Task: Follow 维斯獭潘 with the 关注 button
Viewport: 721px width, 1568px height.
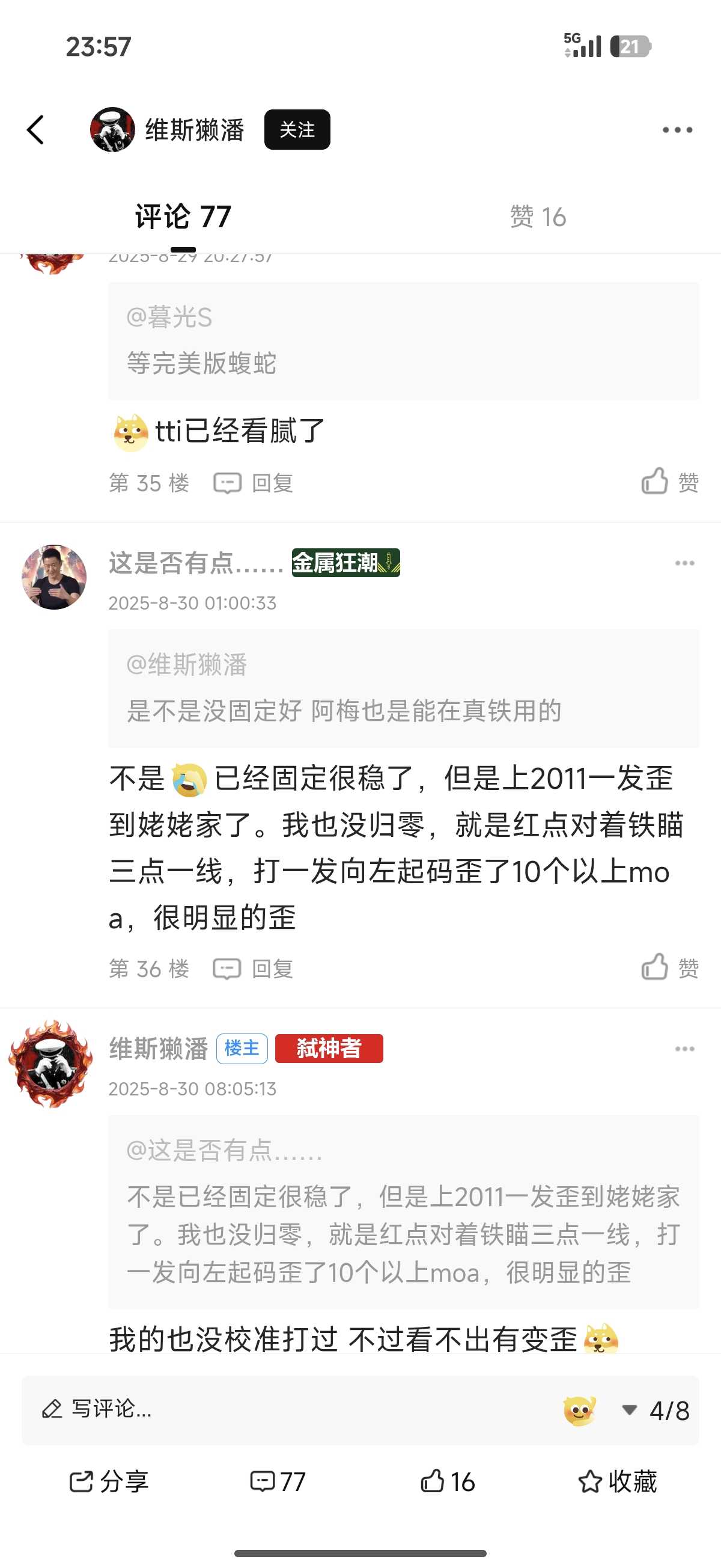Action: (x=297, y=130)
